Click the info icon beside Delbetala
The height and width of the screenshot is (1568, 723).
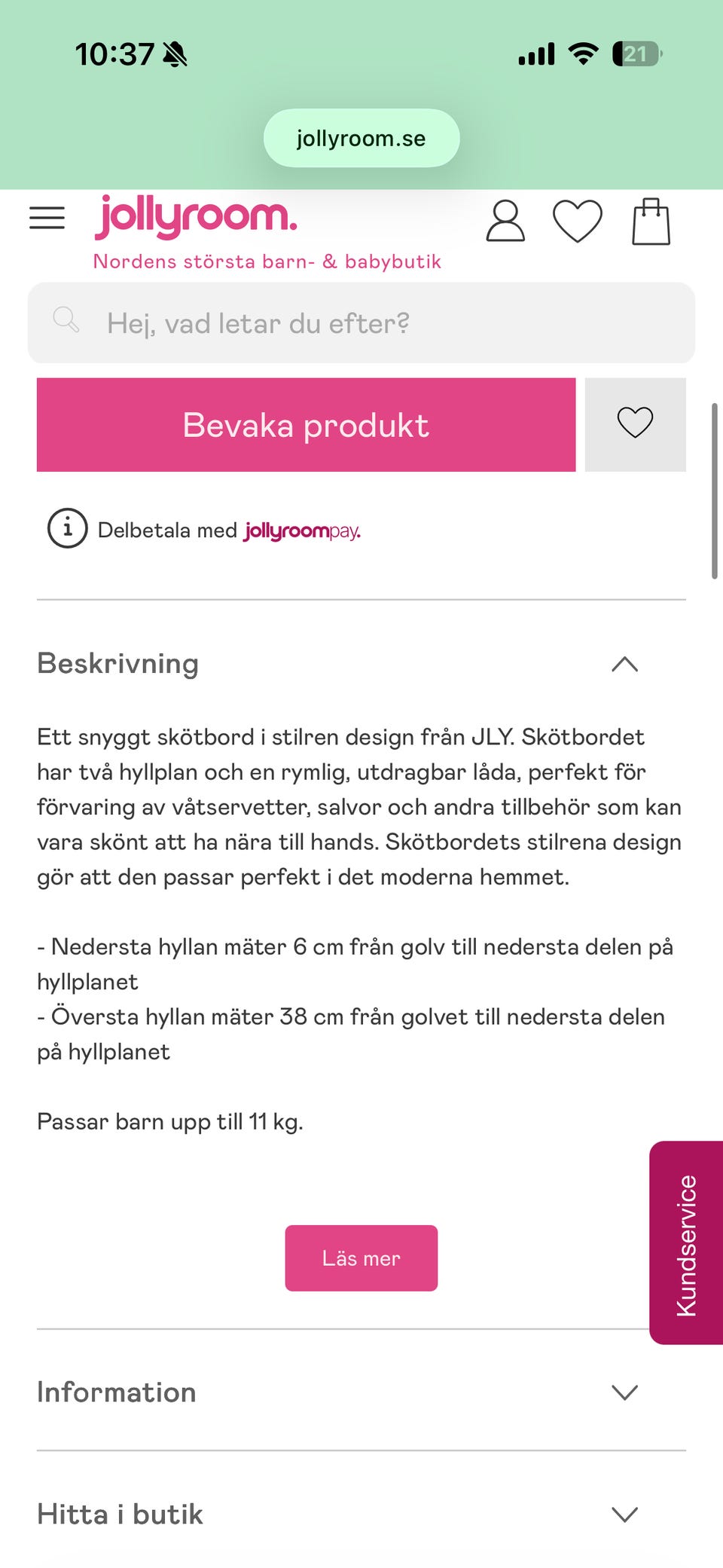click(67, 530)
